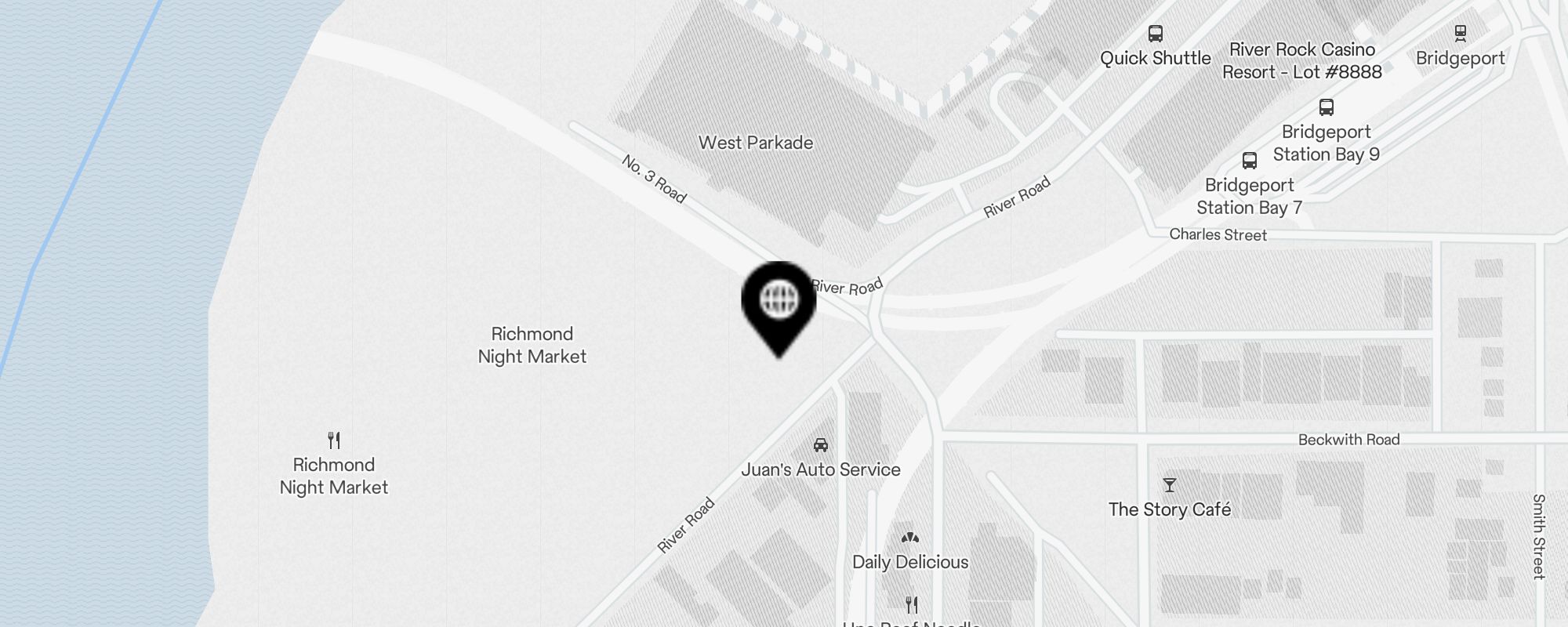Select Bridgeport Station Bay 7 bus stop
The width and height of the screenshot is (1568, 627).
(x=1249, y=161)
